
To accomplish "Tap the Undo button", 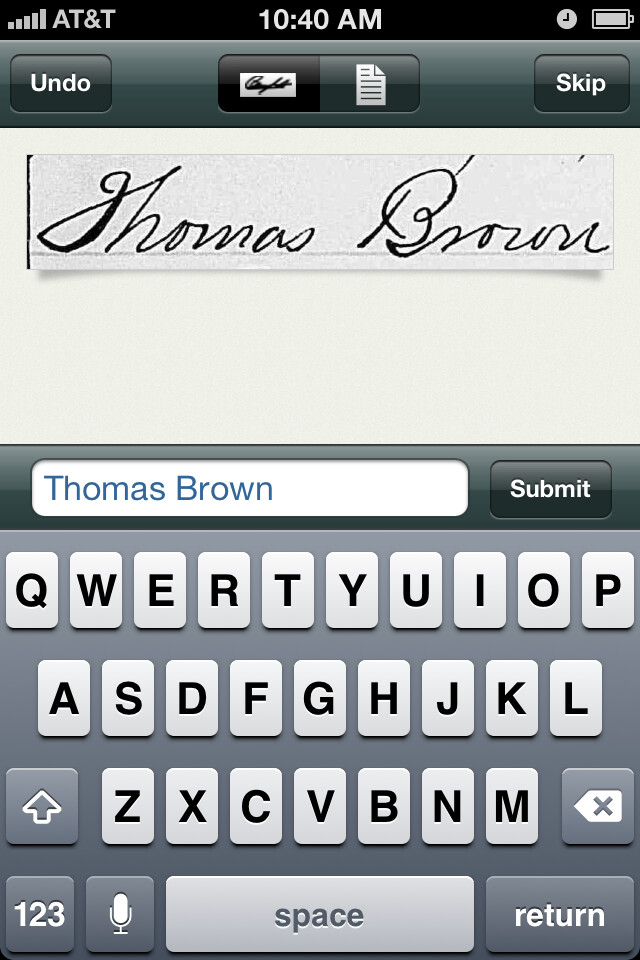I will pos(60,83).
